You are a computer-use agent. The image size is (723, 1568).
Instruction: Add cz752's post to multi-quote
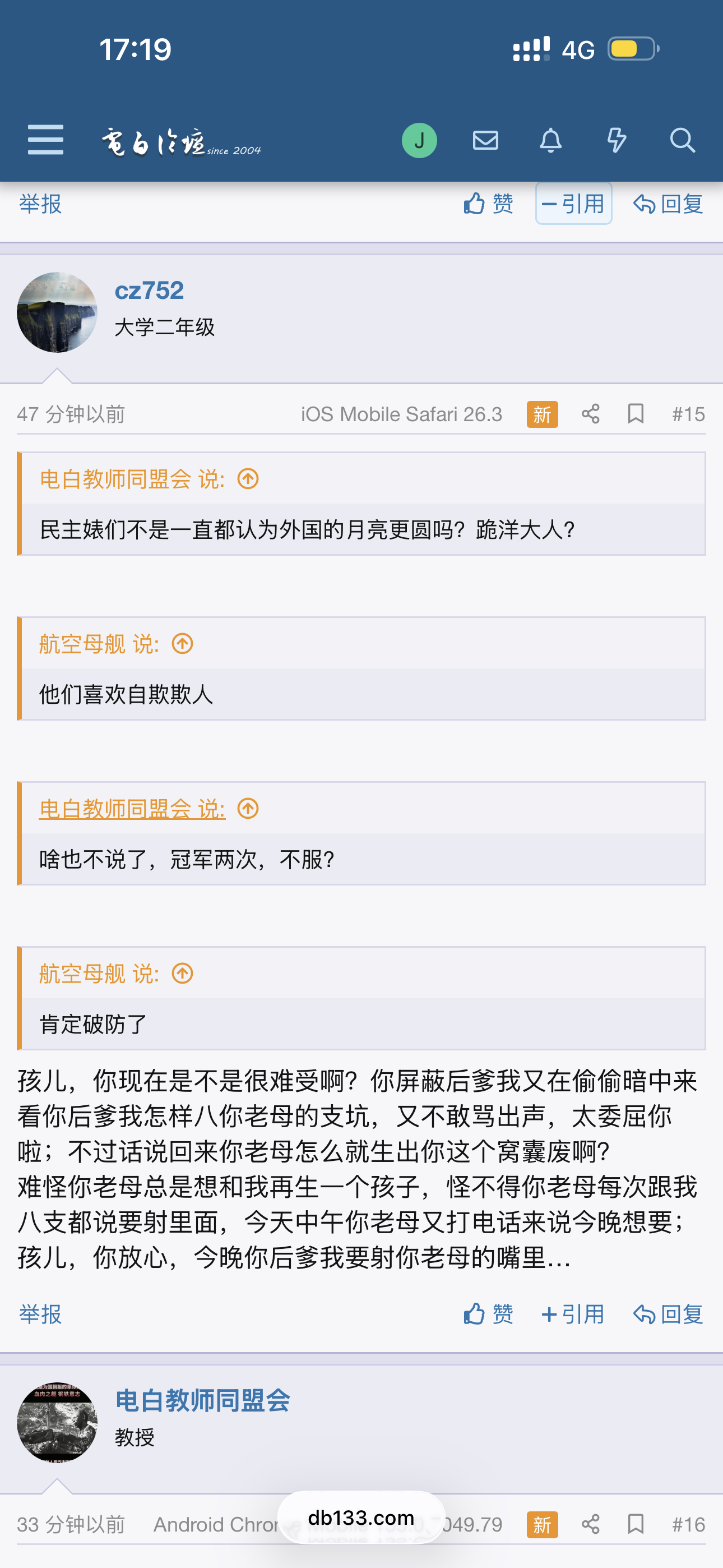pos(573,1314)
